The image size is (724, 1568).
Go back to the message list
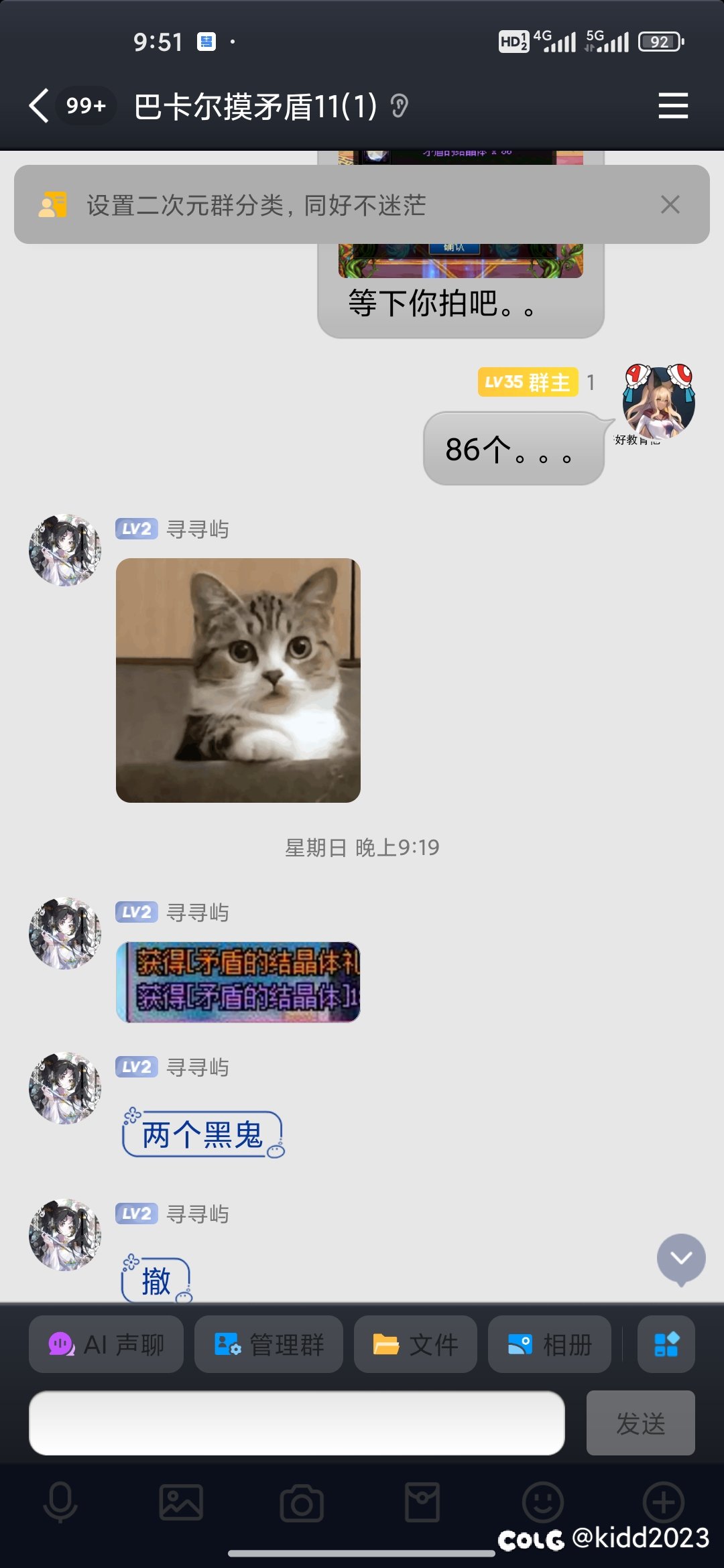click(x=39, y=106)
